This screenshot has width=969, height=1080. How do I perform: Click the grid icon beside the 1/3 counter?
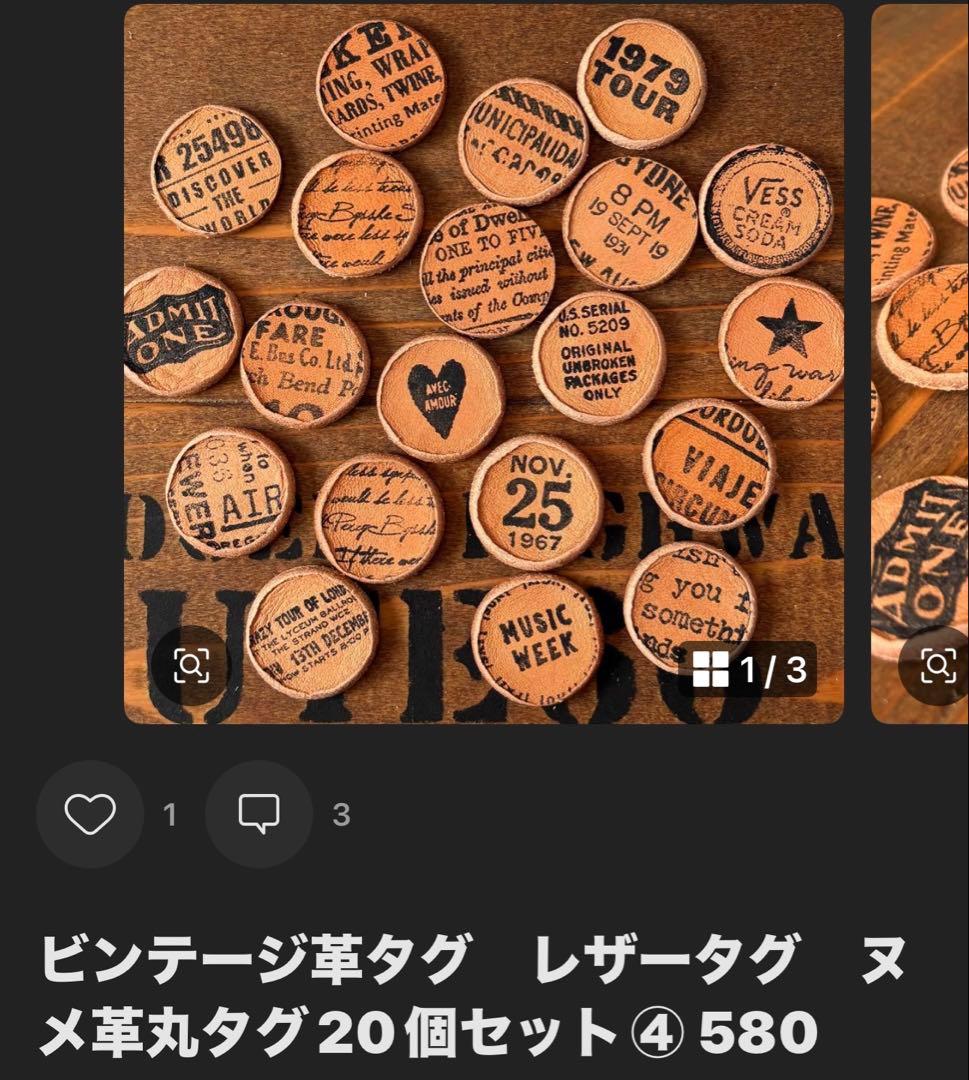click(713, 670)
